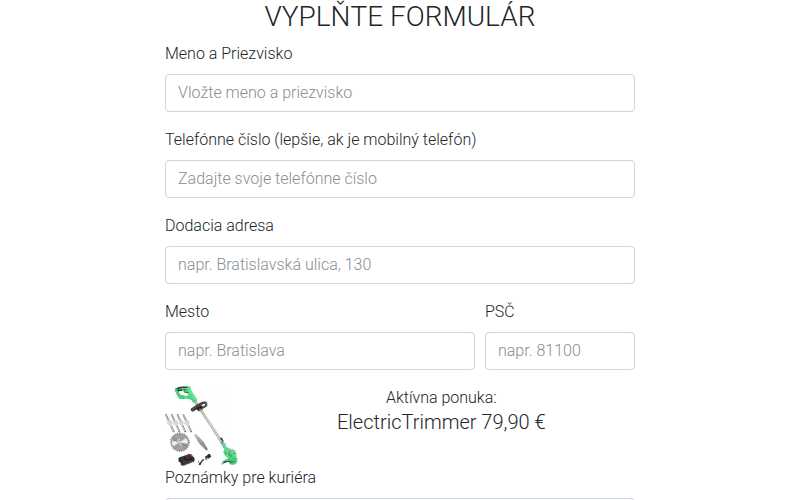Focus the telephone number input field

[x=399, y=179]
